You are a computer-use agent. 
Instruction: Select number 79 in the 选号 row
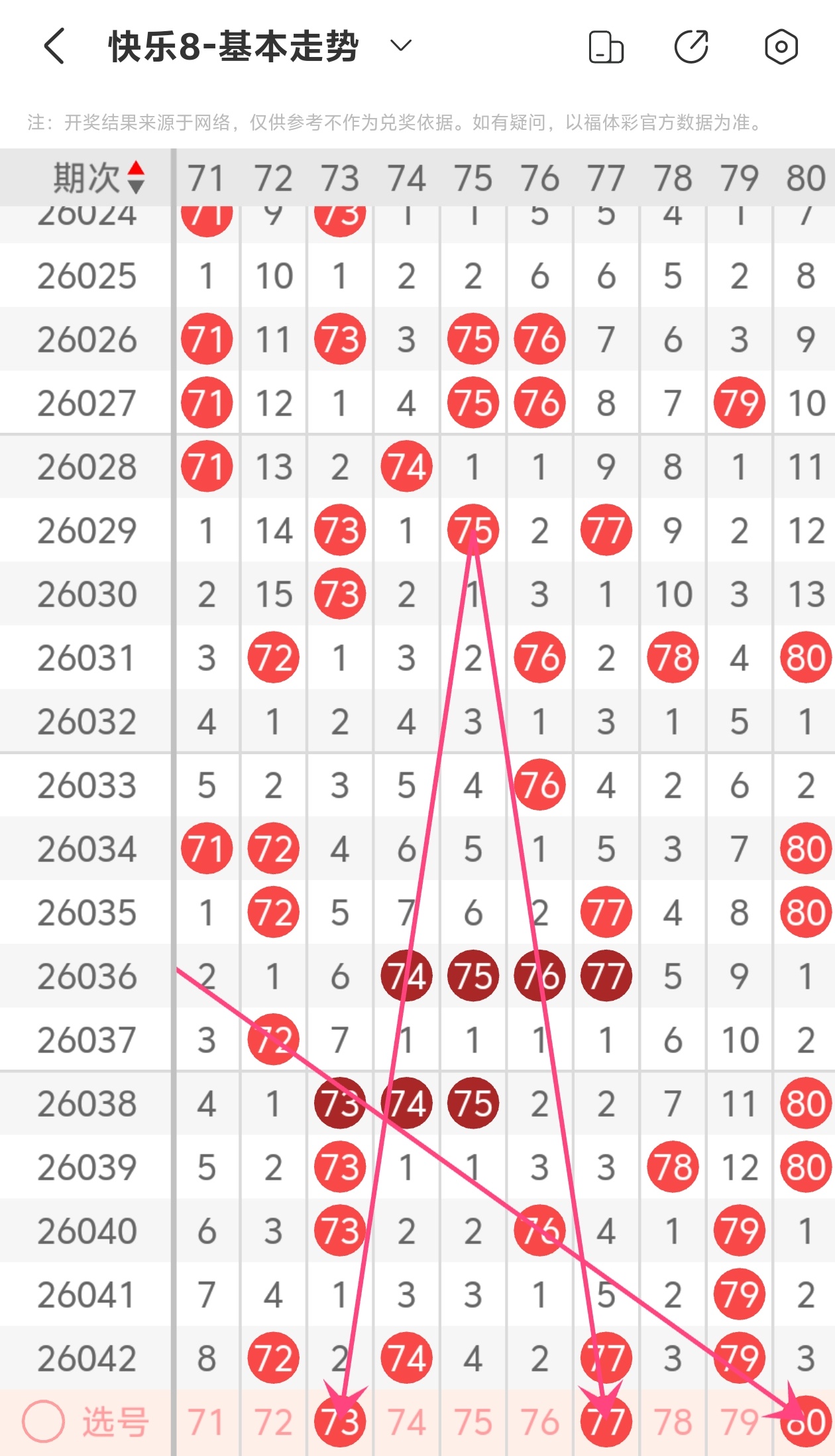739,1422
